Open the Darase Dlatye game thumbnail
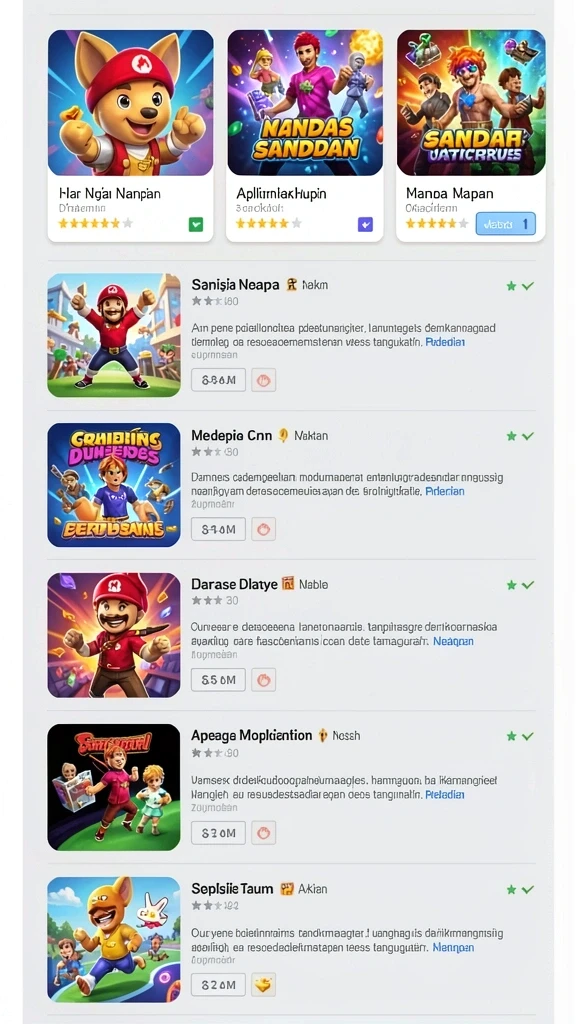576x1024 pixels. [x=114, y=635]
